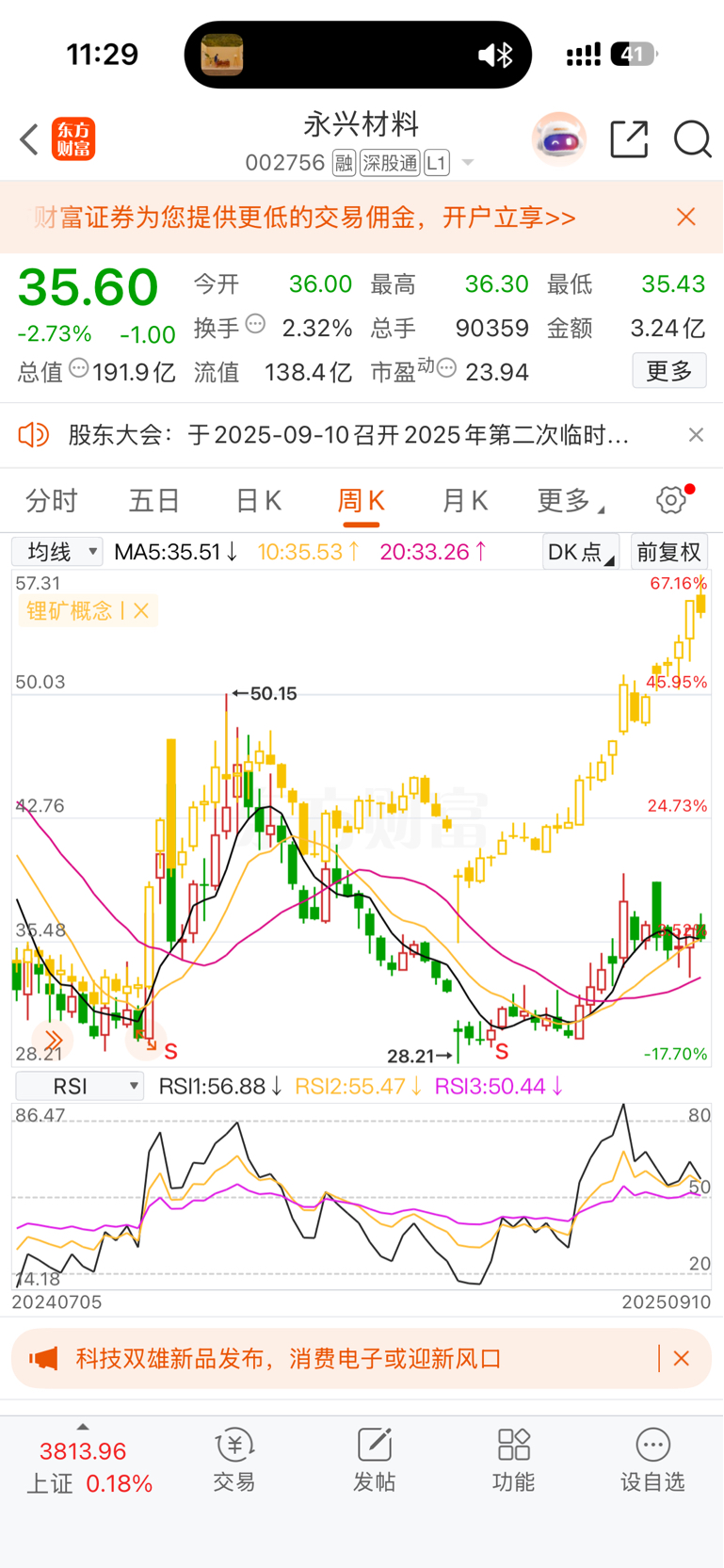This screenshot has height=1568, width=724.
Task: Tap 更多 for more quote details
Action: tap(669, 371)
